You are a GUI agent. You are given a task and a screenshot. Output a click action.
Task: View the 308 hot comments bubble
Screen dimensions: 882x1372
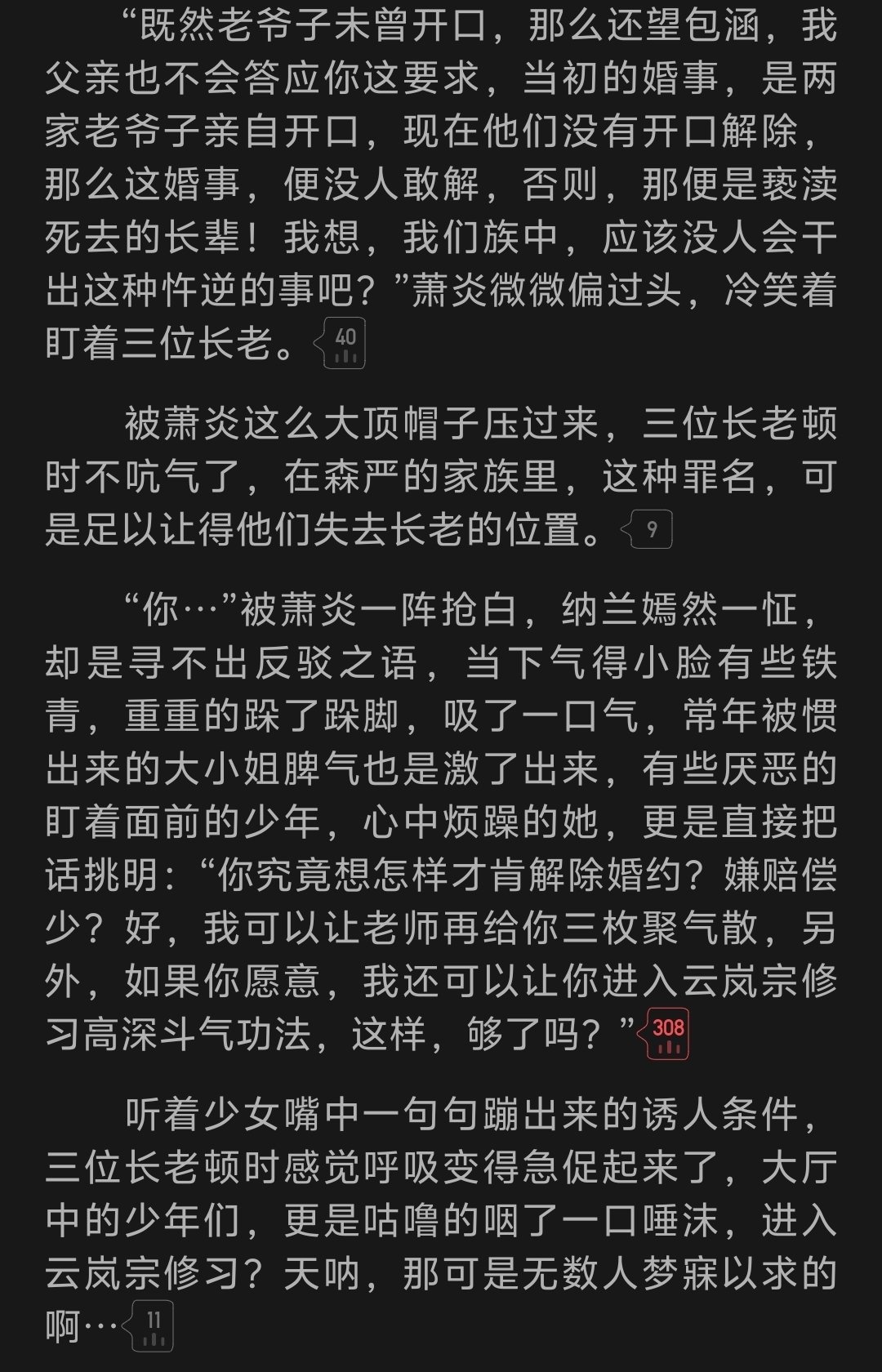668,1035
